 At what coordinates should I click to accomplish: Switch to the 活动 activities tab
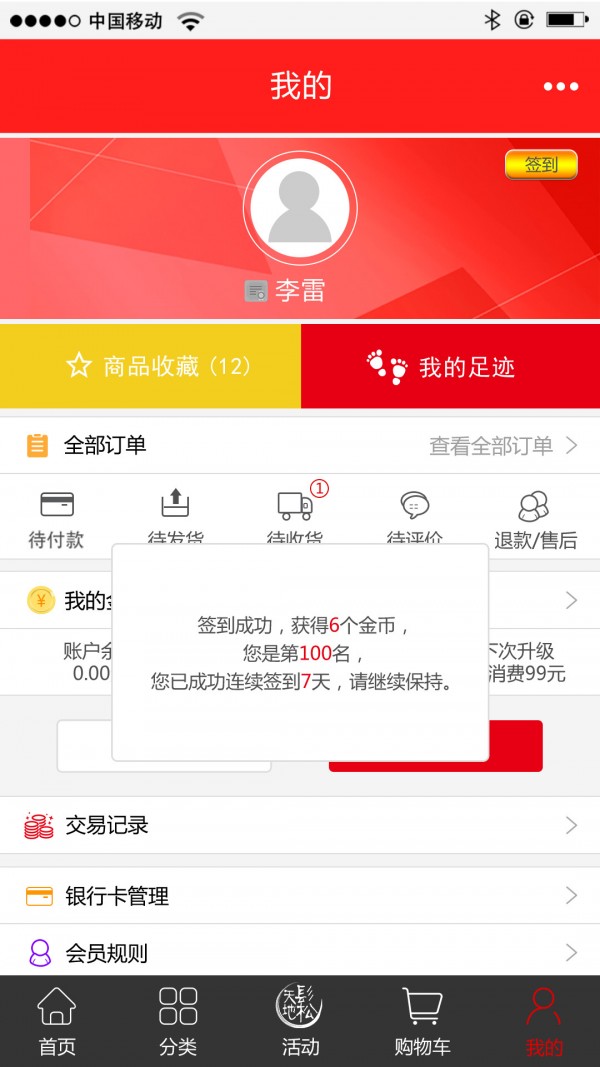click(x=300, y=1022)
